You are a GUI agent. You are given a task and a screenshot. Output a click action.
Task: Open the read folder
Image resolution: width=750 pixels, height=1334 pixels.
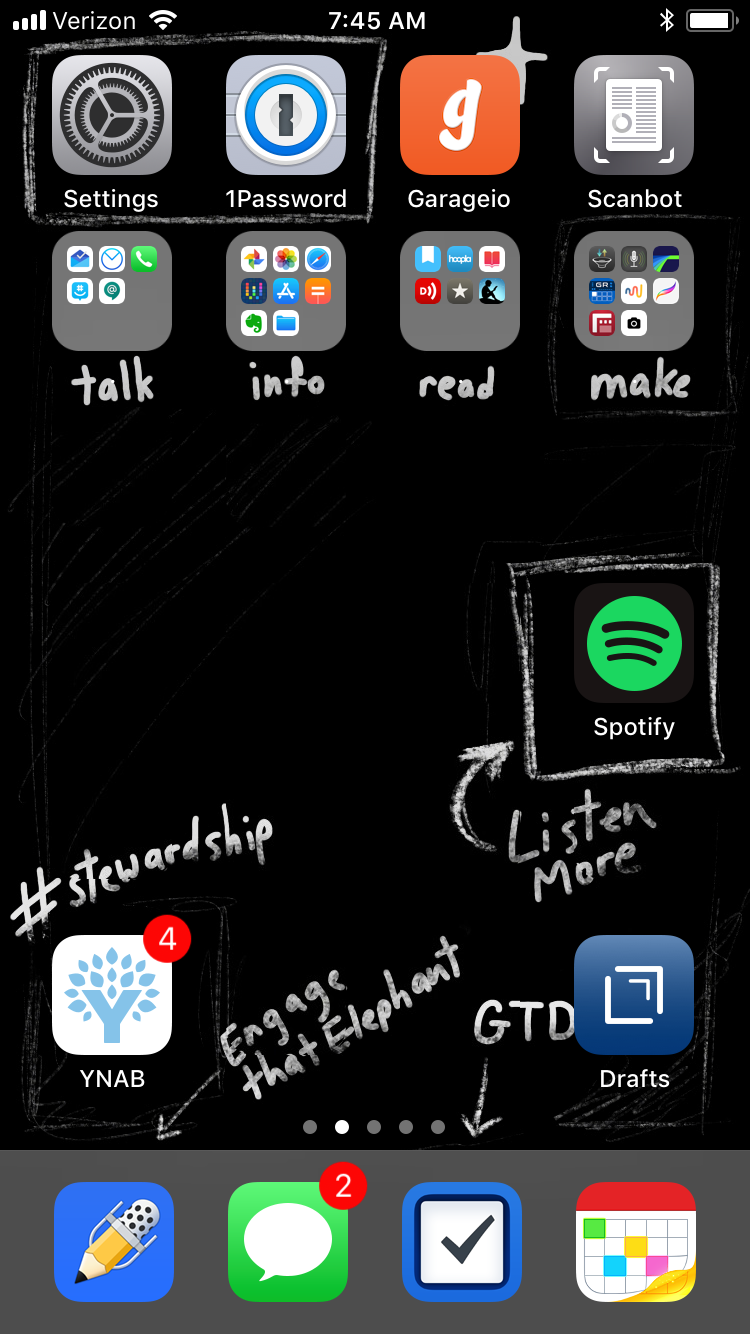[460, 291]
